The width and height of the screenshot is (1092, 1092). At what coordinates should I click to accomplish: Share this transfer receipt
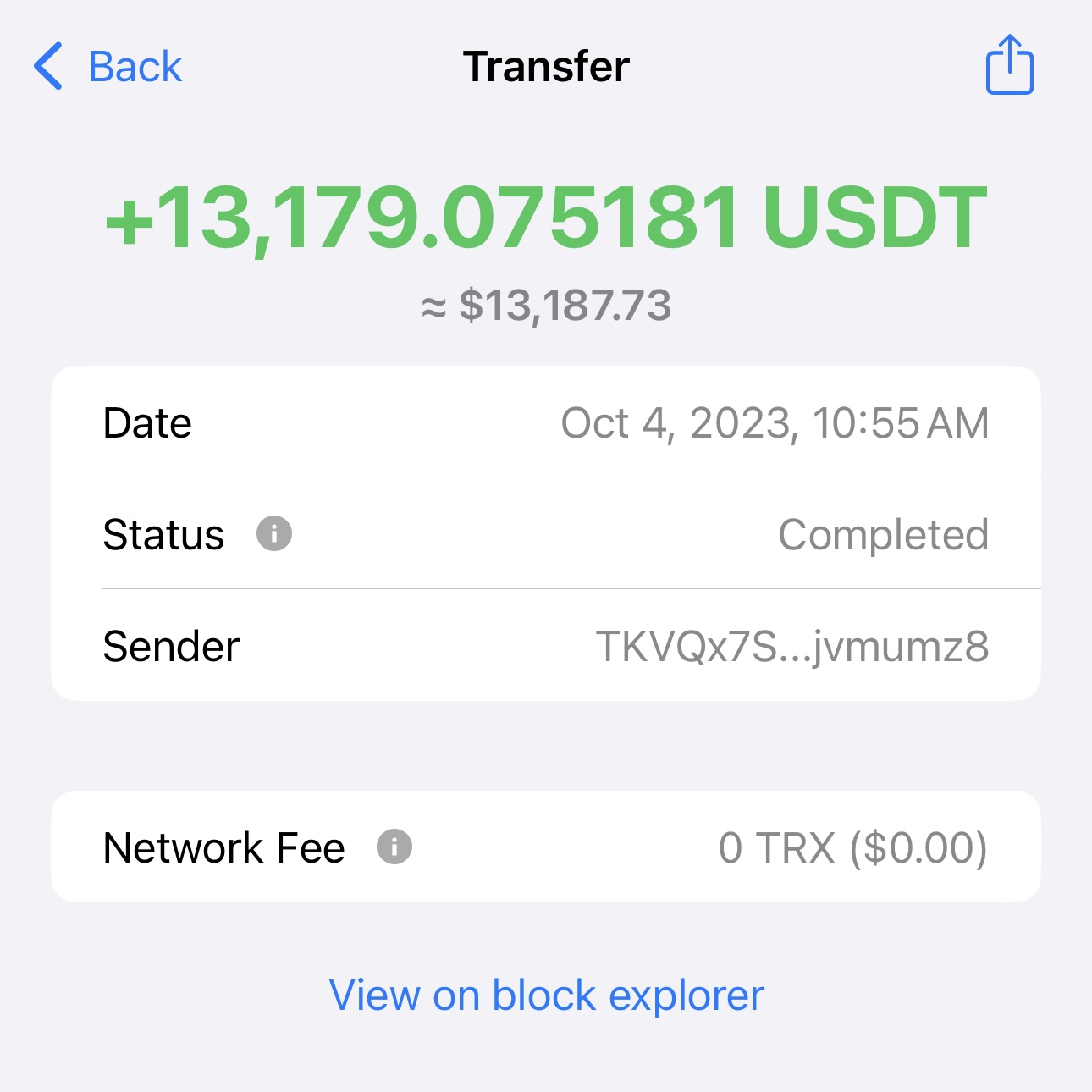pos(1009,65)
